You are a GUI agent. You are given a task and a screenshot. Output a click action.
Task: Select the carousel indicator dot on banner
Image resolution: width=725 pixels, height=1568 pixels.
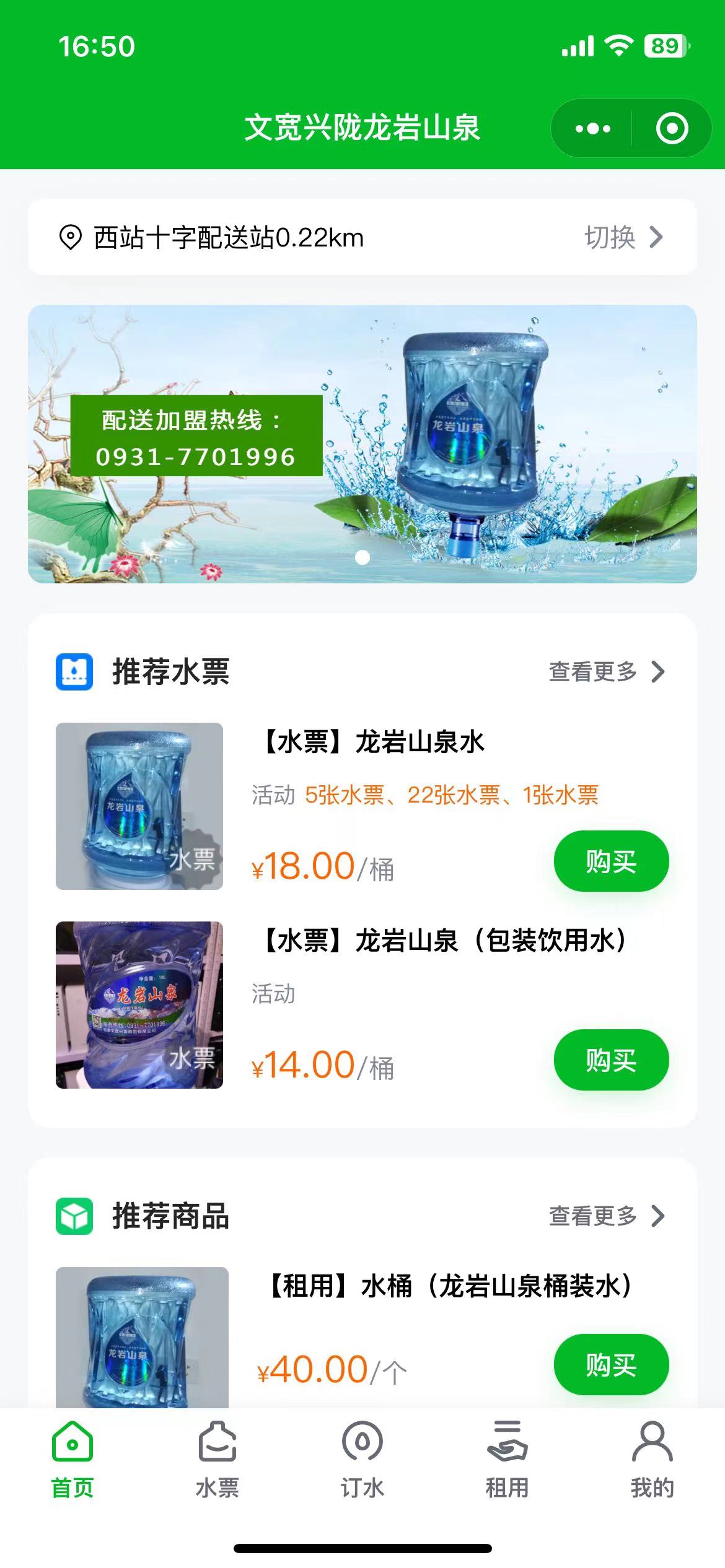pos(362,558)
